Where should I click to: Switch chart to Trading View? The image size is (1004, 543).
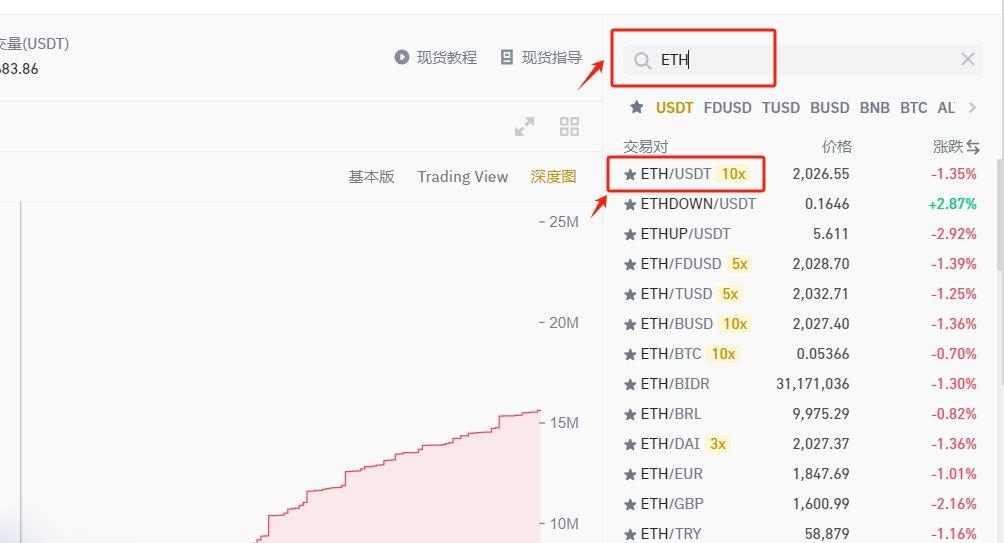coord(462,177)
